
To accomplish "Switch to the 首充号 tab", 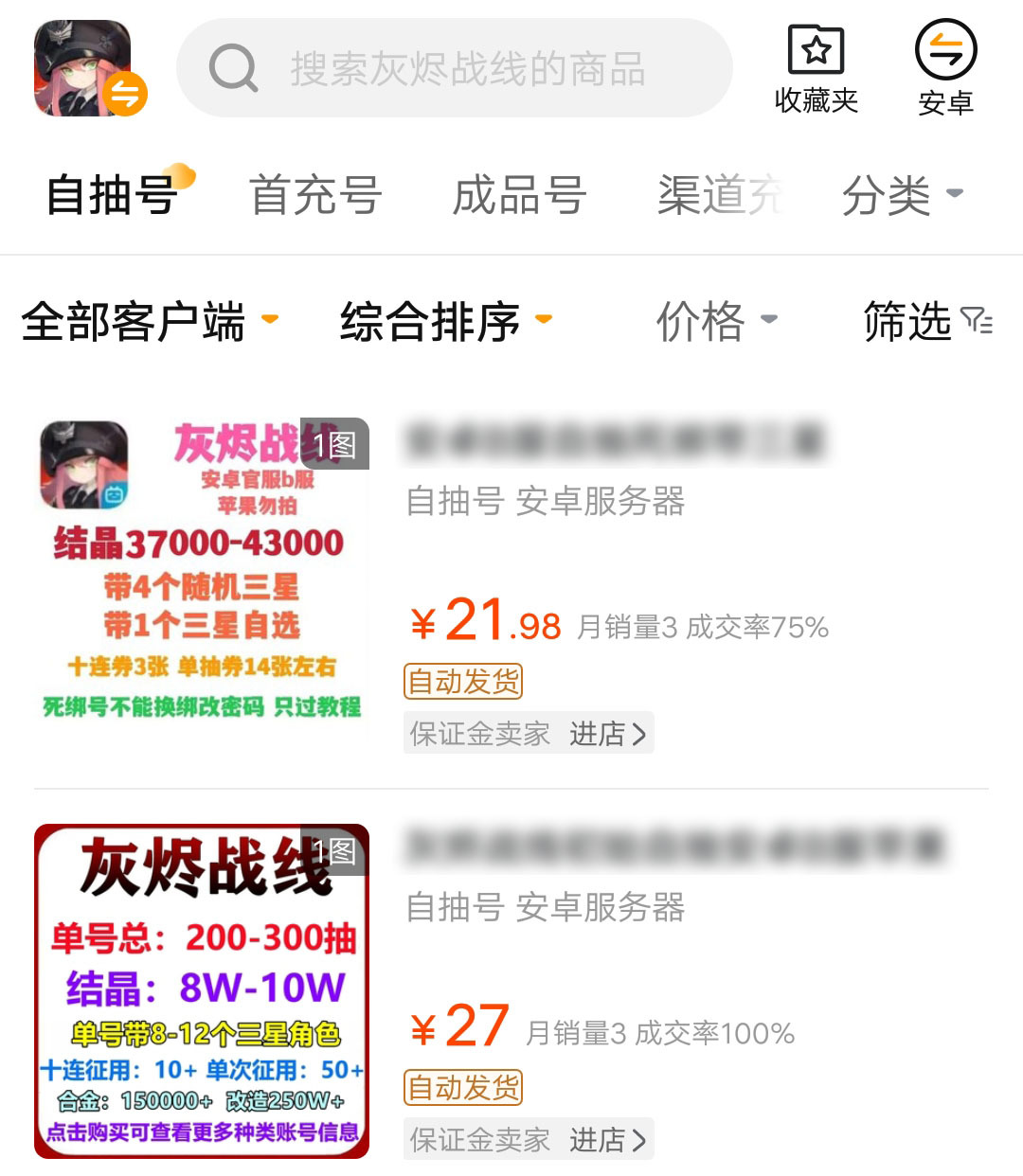I will coord(315,195).
